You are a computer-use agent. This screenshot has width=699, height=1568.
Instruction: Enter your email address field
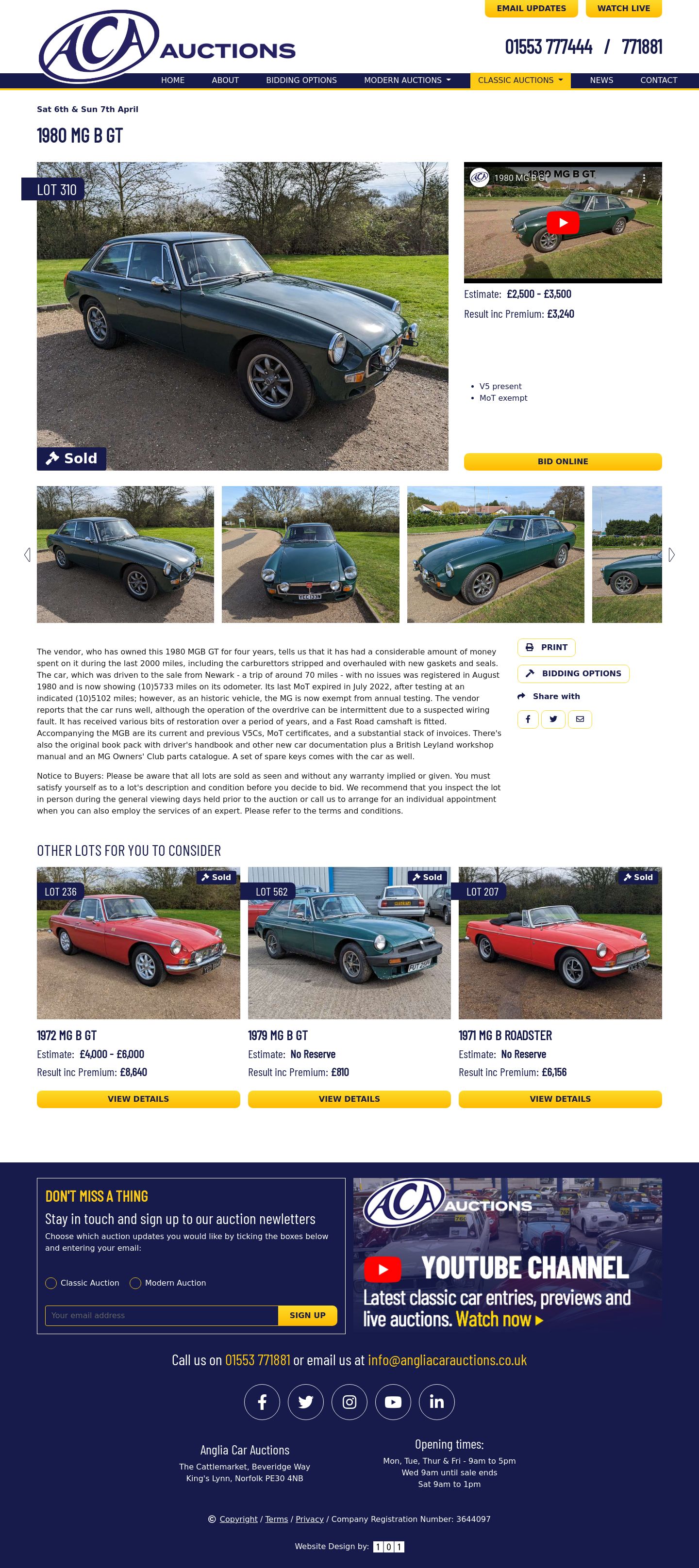click(161, 1315)
